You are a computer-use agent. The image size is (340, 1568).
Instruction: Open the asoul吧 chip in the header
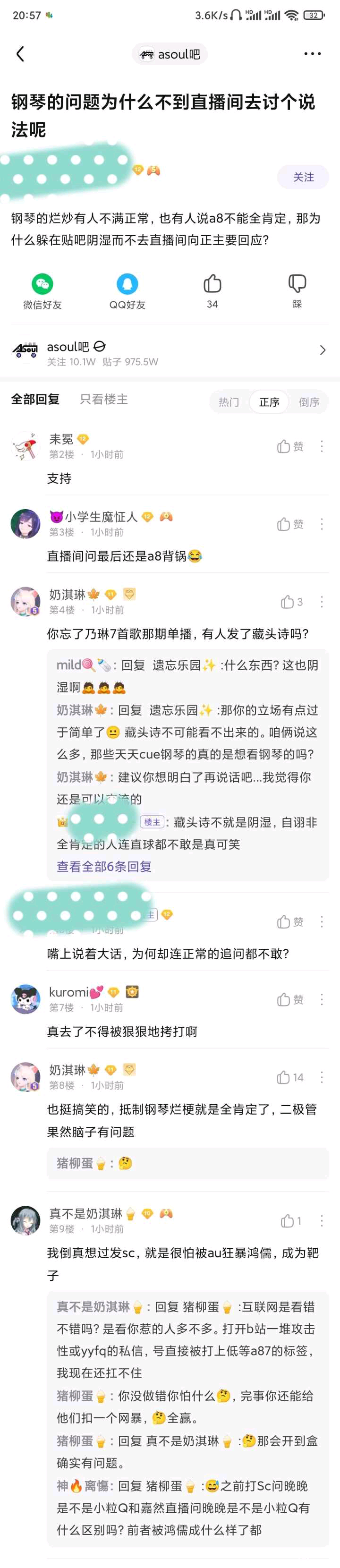click(170, 54)
